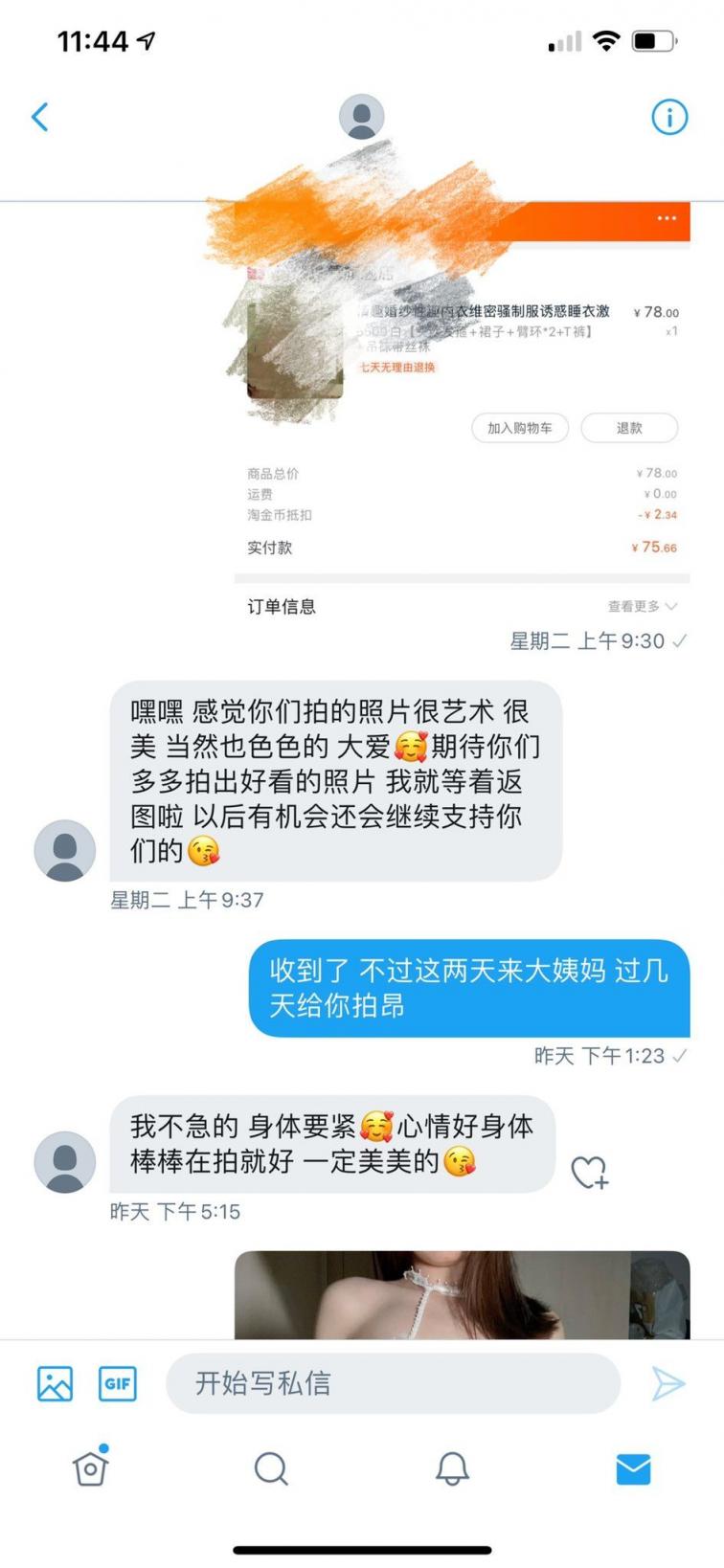Open the contact's profile avatar in header

click(x=362, y=117)
